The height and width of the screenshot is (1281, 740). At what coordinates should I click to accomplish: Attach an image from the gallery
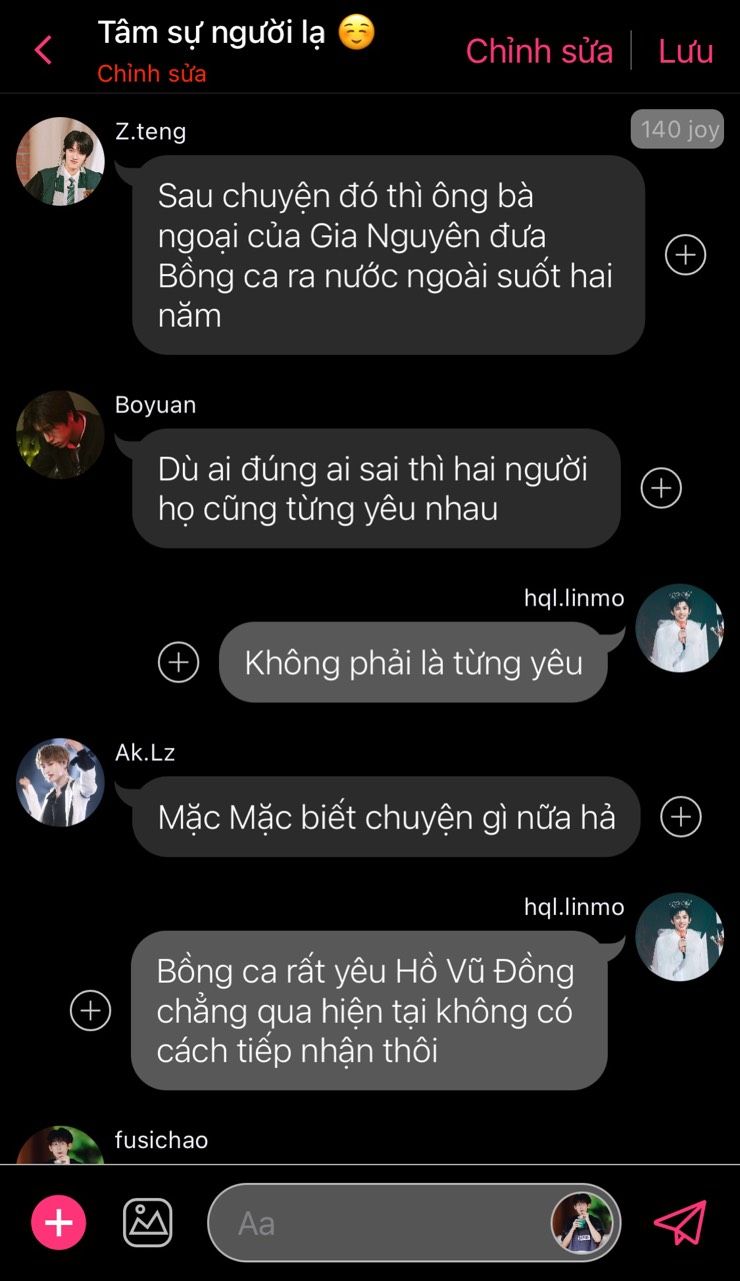[x=148, y=1222]
